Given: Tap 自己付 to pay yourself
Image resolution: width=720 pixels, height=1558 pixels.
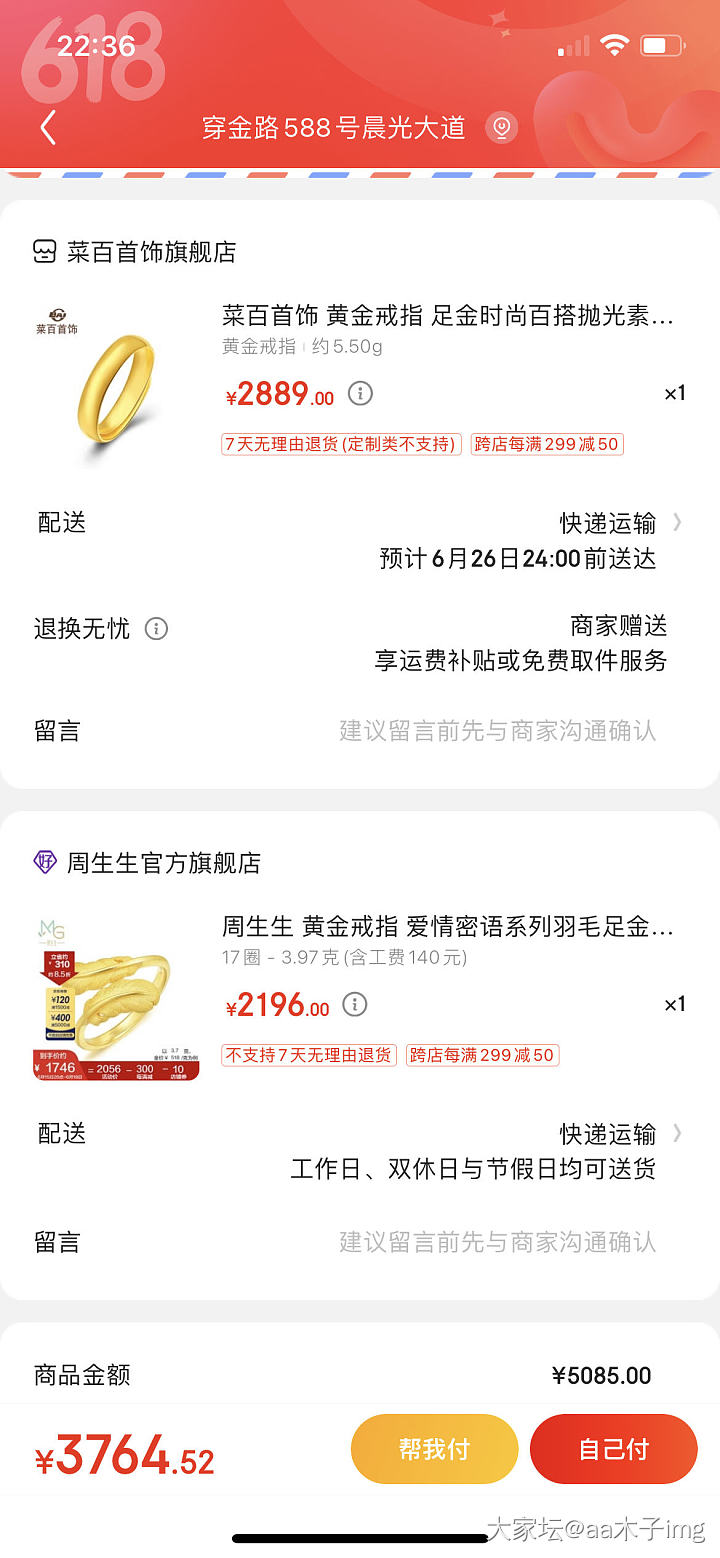Looking at the screenshot, I should 613,1449.
